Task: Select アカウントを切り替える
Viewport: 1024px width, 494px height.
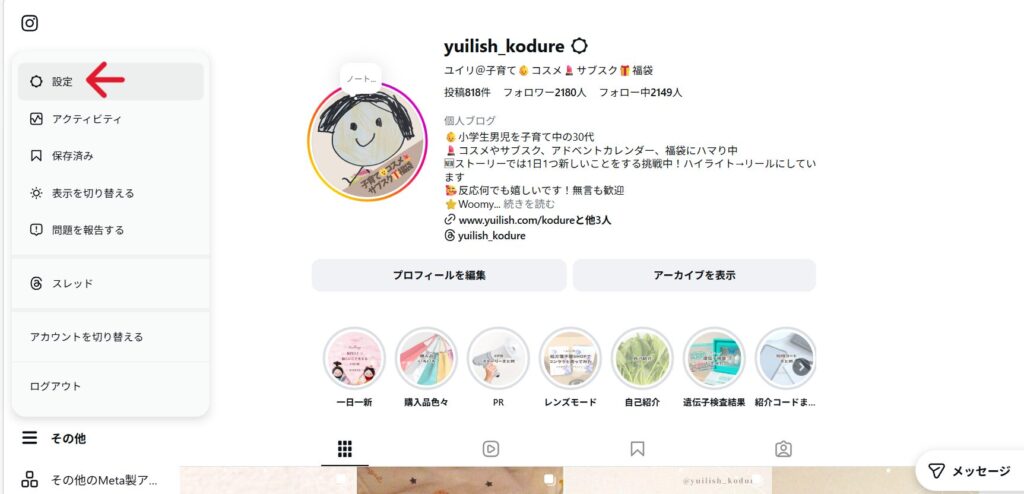Action: click(x=87, y=337)
